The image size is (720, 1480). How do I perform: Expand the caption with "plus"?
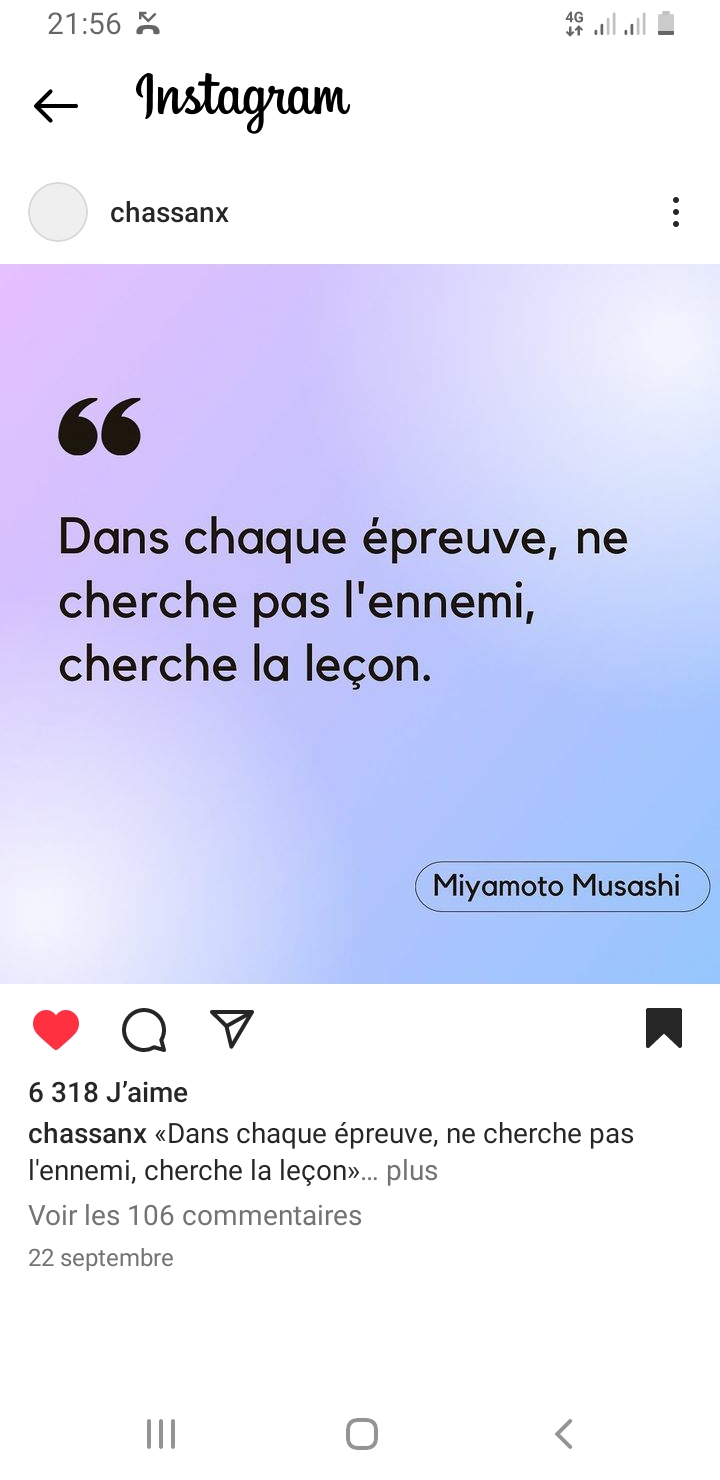[412, 1170]
